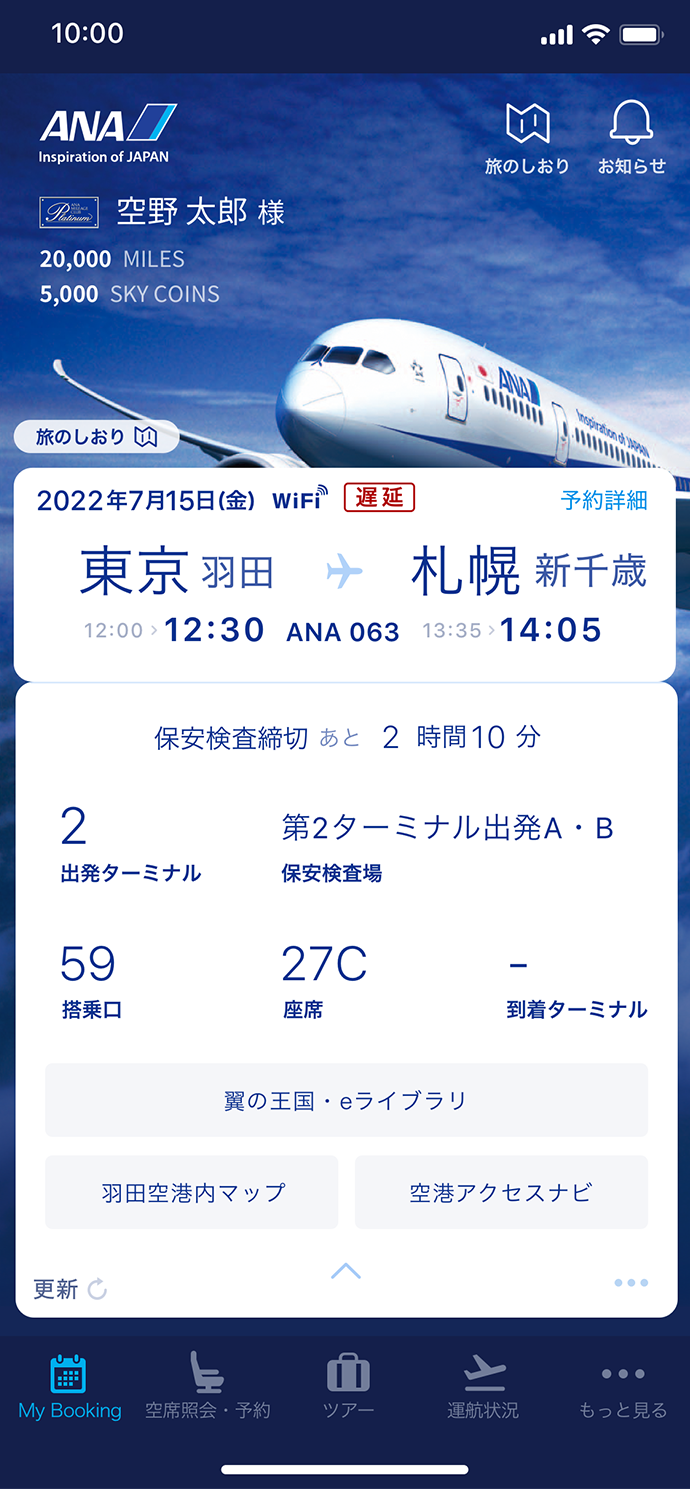Tap the 旅のしおり chip above flight card

point(96,437)
